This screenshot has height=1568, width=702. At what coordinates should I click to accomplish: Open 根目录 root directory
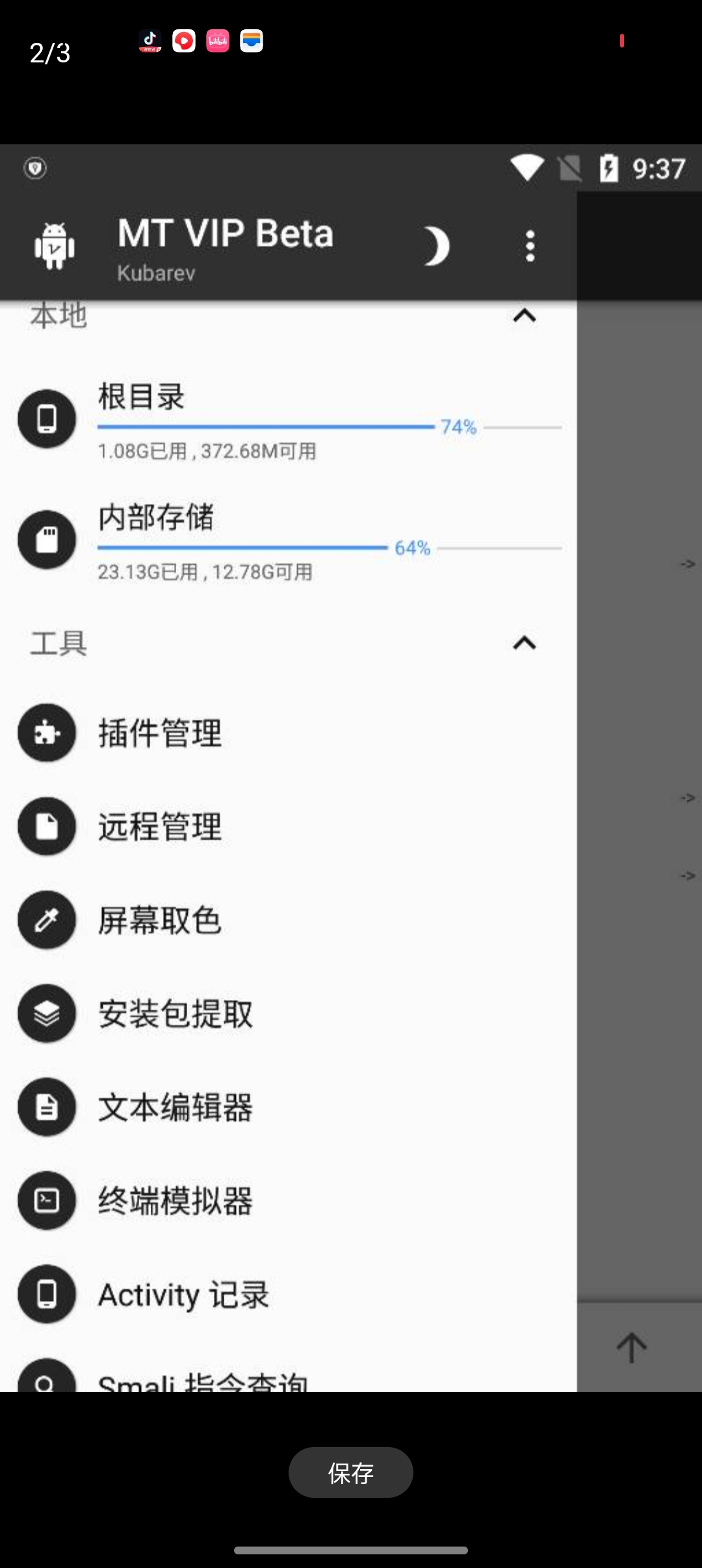[286, 418]
